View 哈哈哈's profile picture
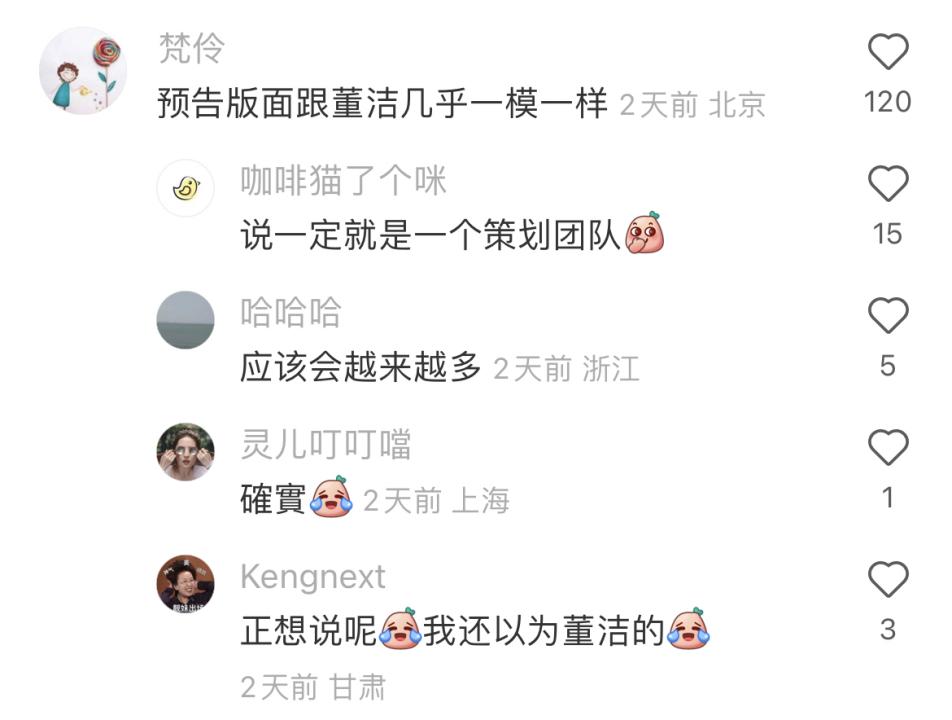This screenshot has height=720, width=952. pos(185,320)
